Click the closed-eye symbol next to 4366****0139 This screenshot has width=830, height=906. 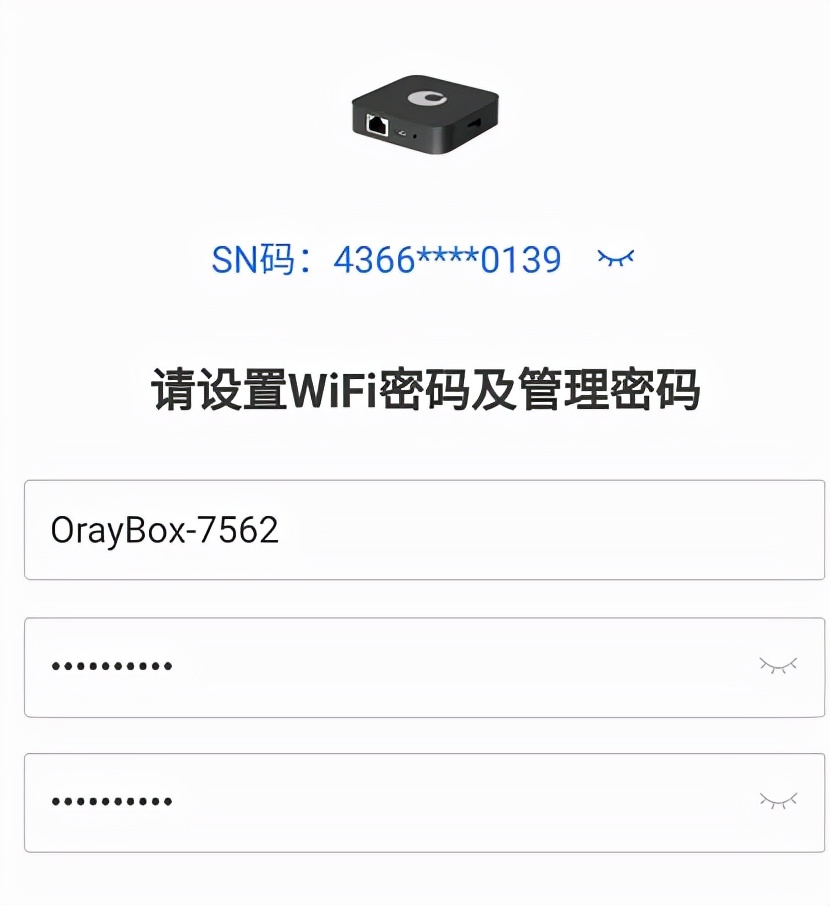(614, 258)
